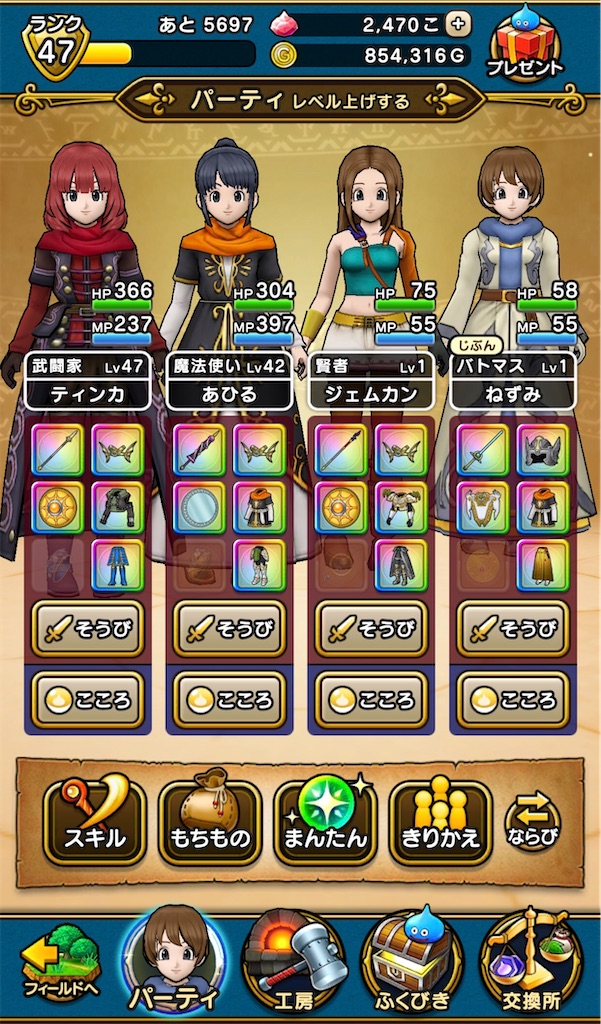Tap ならび to reorder members

[532, 823]
